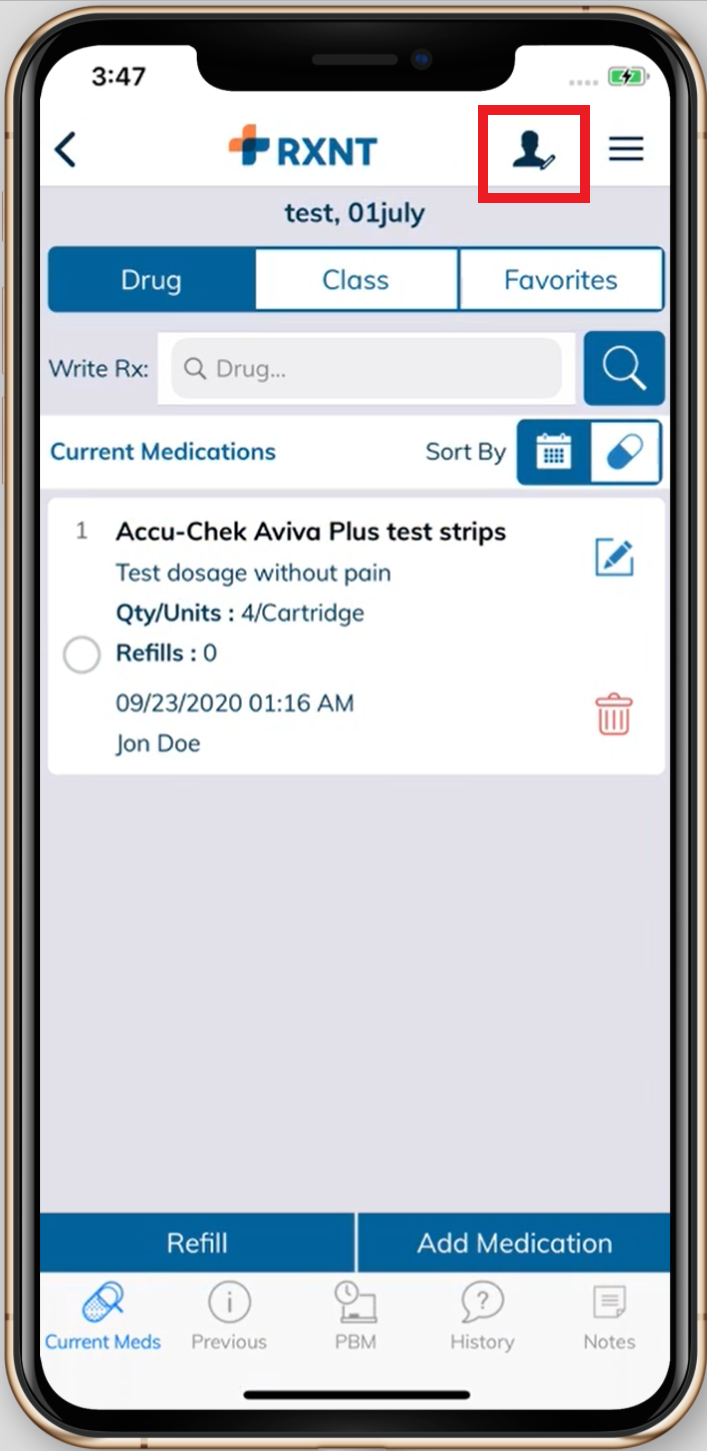Edit the Accu-Chek Aviva Plus medication
This screenshot has height=1451, width=707.
pos(614,557)
